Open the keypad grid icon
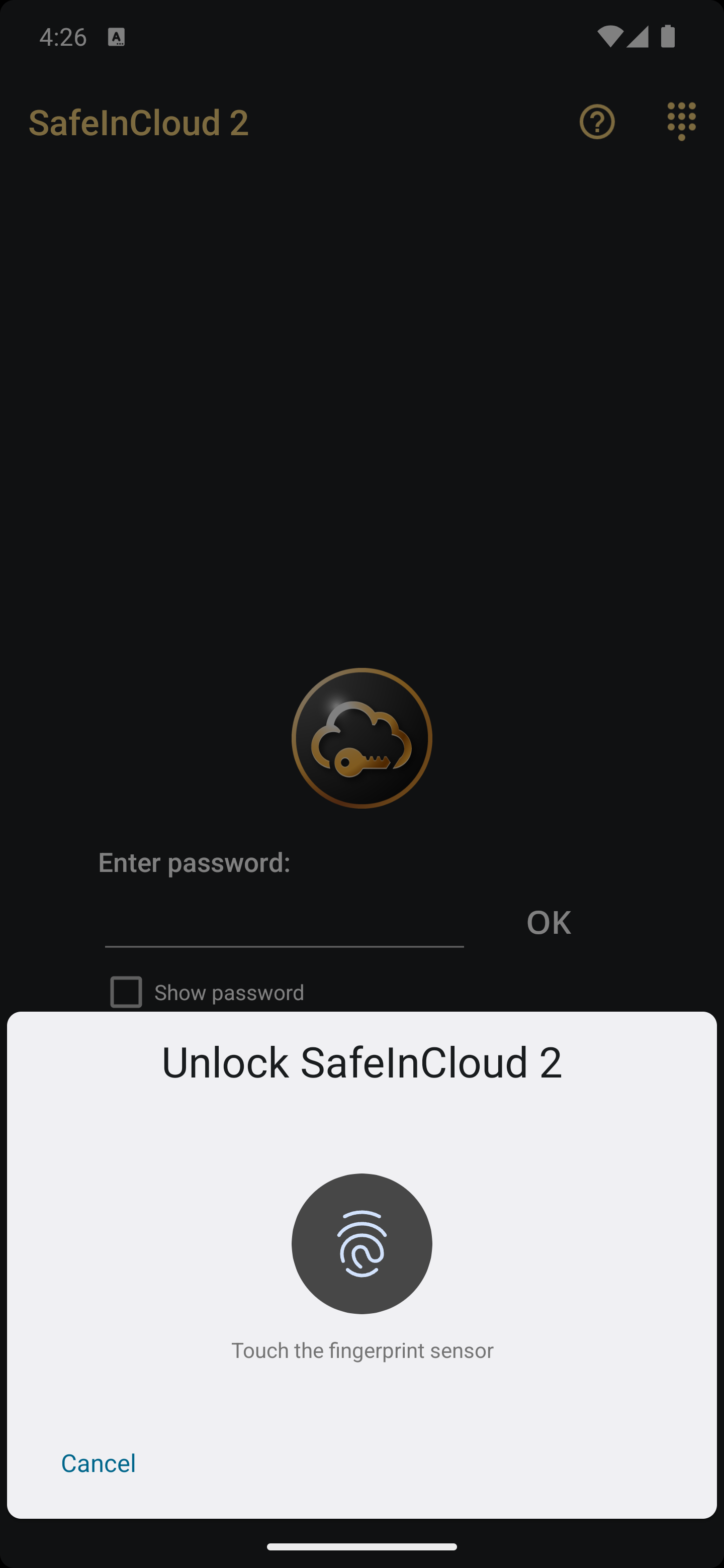 [681, 121]
